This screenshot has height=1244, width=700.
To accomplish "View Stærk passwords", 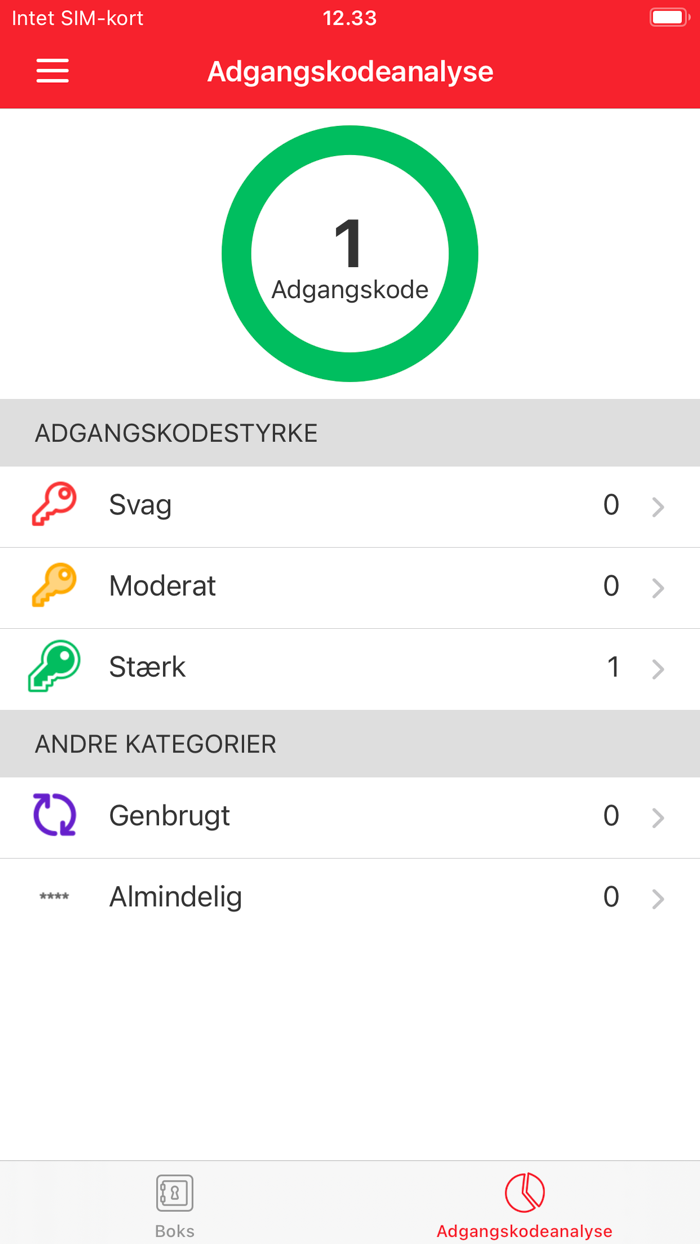I will pos(350,668).
